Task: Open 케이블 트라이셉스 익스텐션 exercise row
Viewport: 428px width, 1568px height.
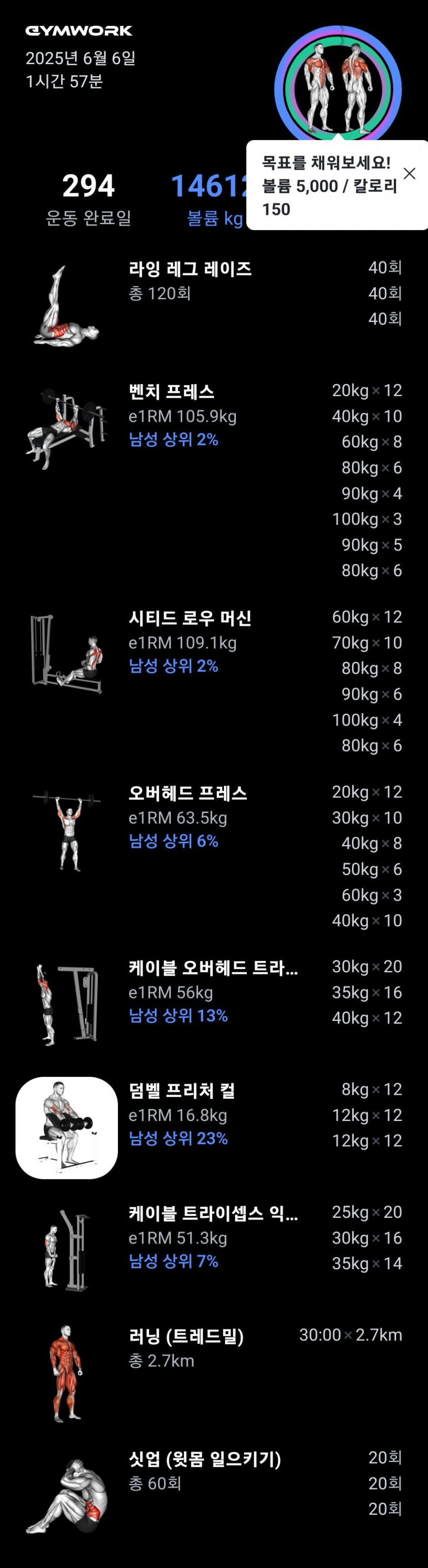Action: (x=213, y=1213)
